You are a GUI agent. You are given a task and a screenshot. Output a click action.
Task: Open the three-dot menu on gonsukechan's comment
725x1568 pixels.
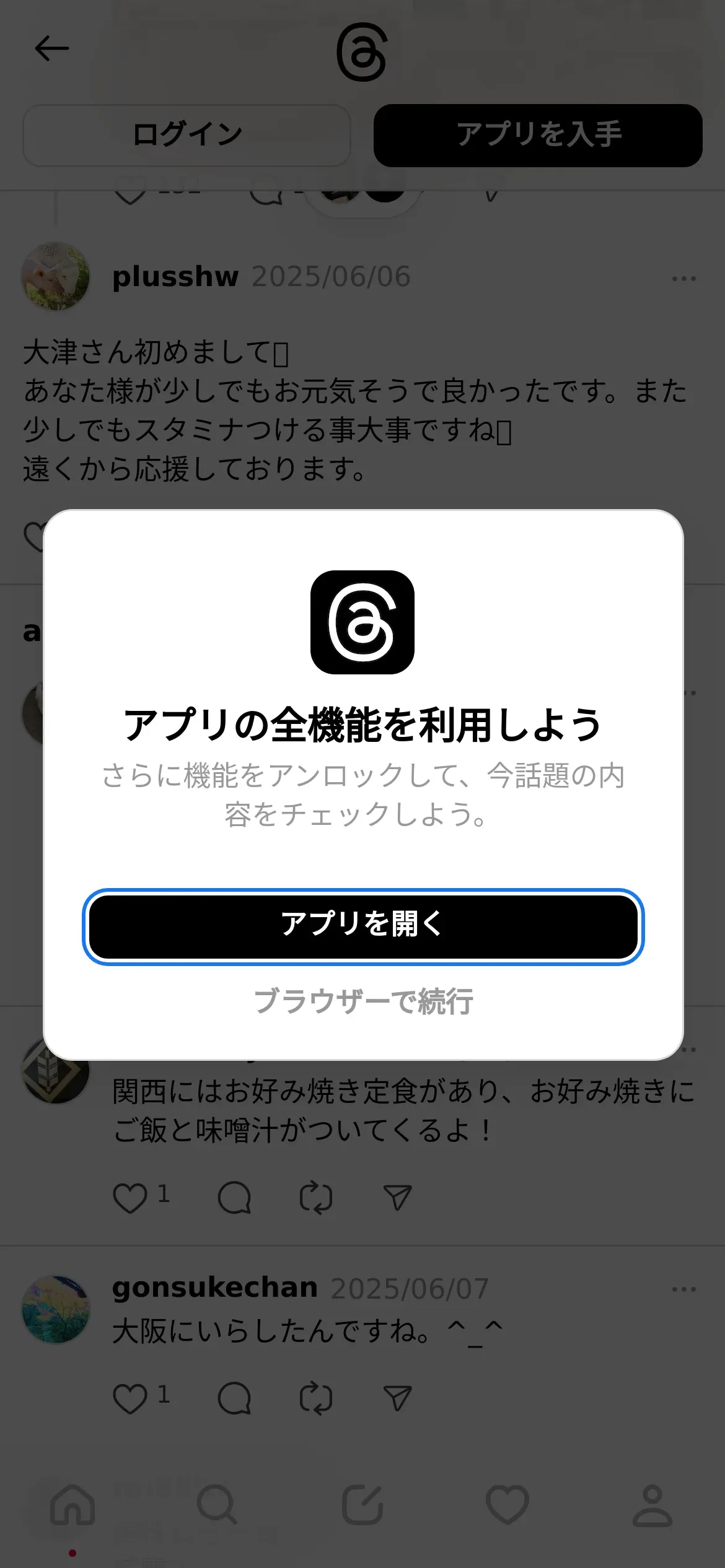(684, 1289)
